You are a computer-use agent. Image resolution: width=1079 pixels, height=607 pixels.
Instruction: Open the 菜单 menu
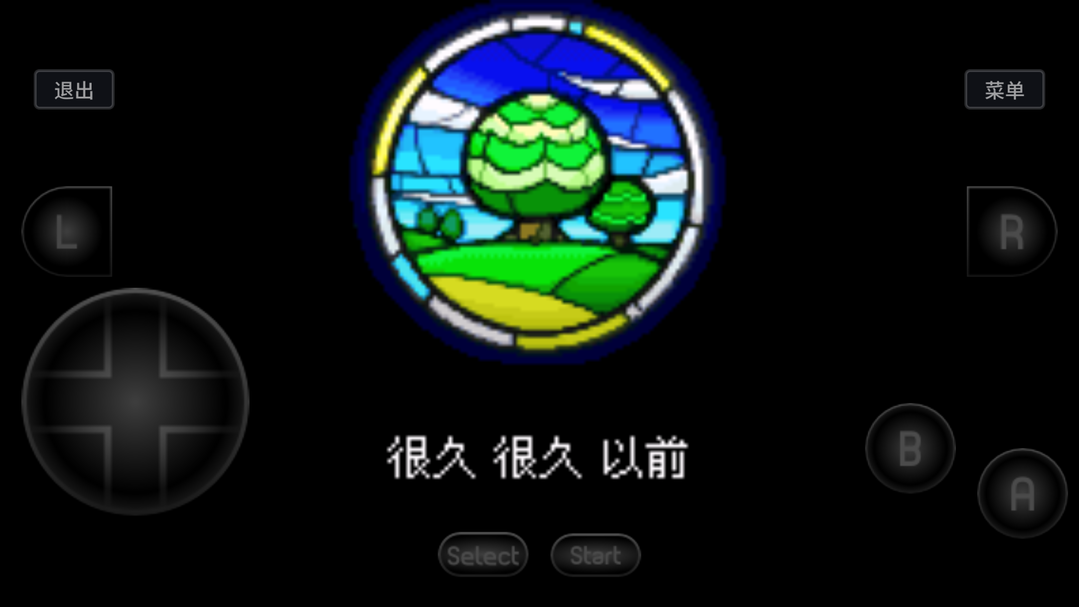point(1004,90)
